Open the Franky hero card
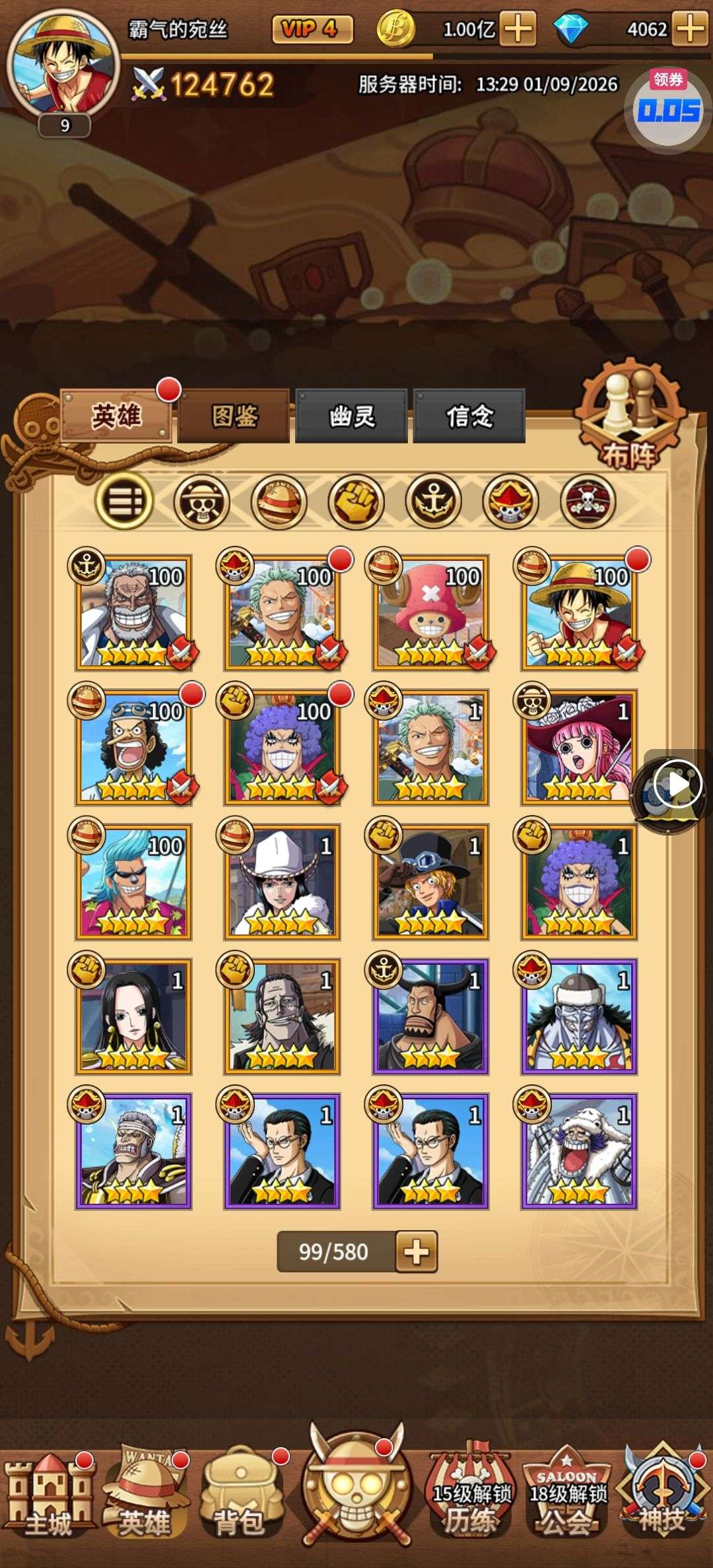 134,882
